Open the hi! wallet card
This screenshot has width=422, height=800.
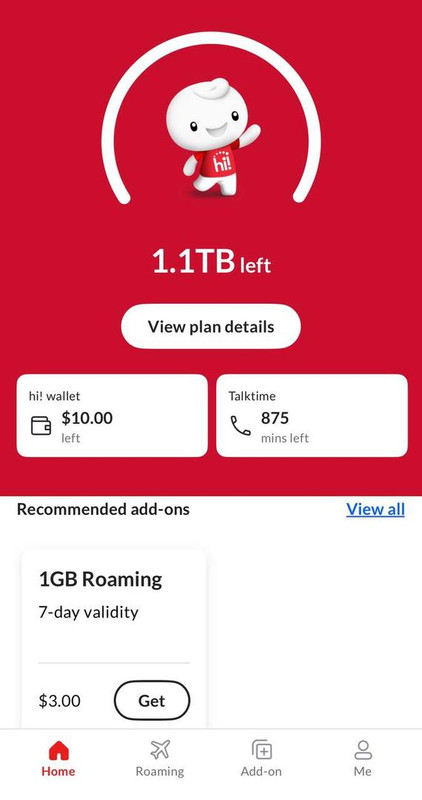pos(112,415)
